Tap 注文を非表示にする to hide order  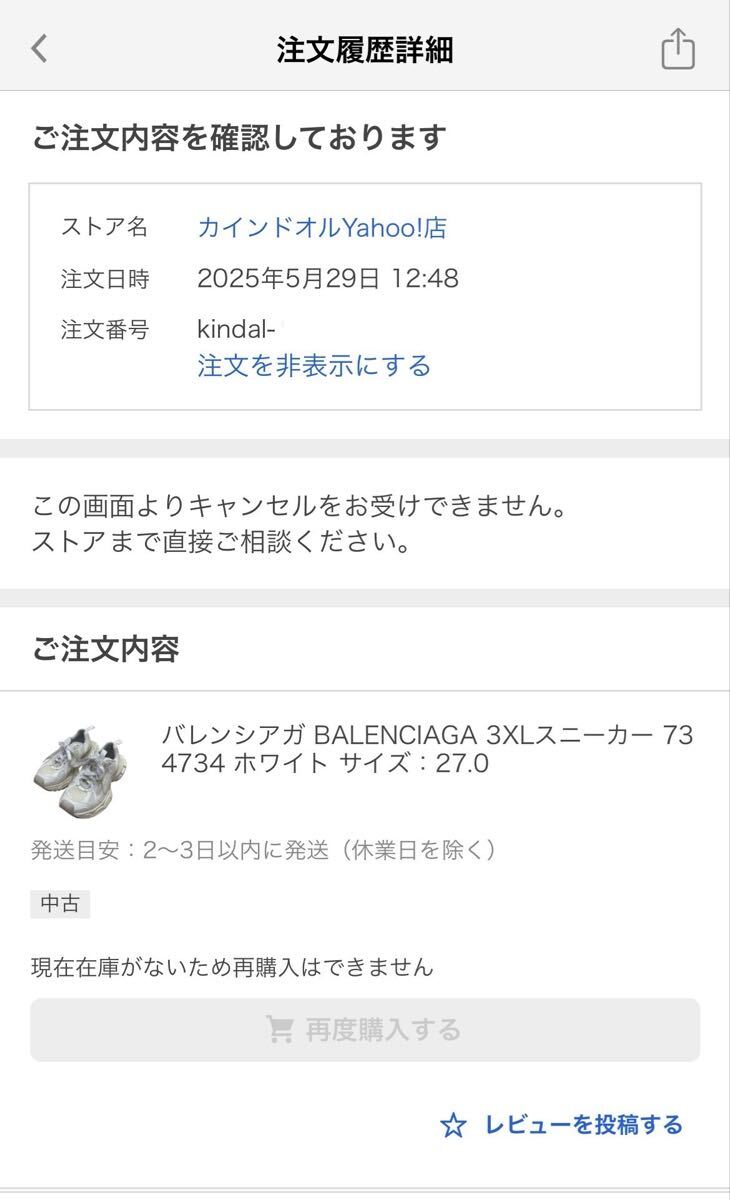[314, 366]
